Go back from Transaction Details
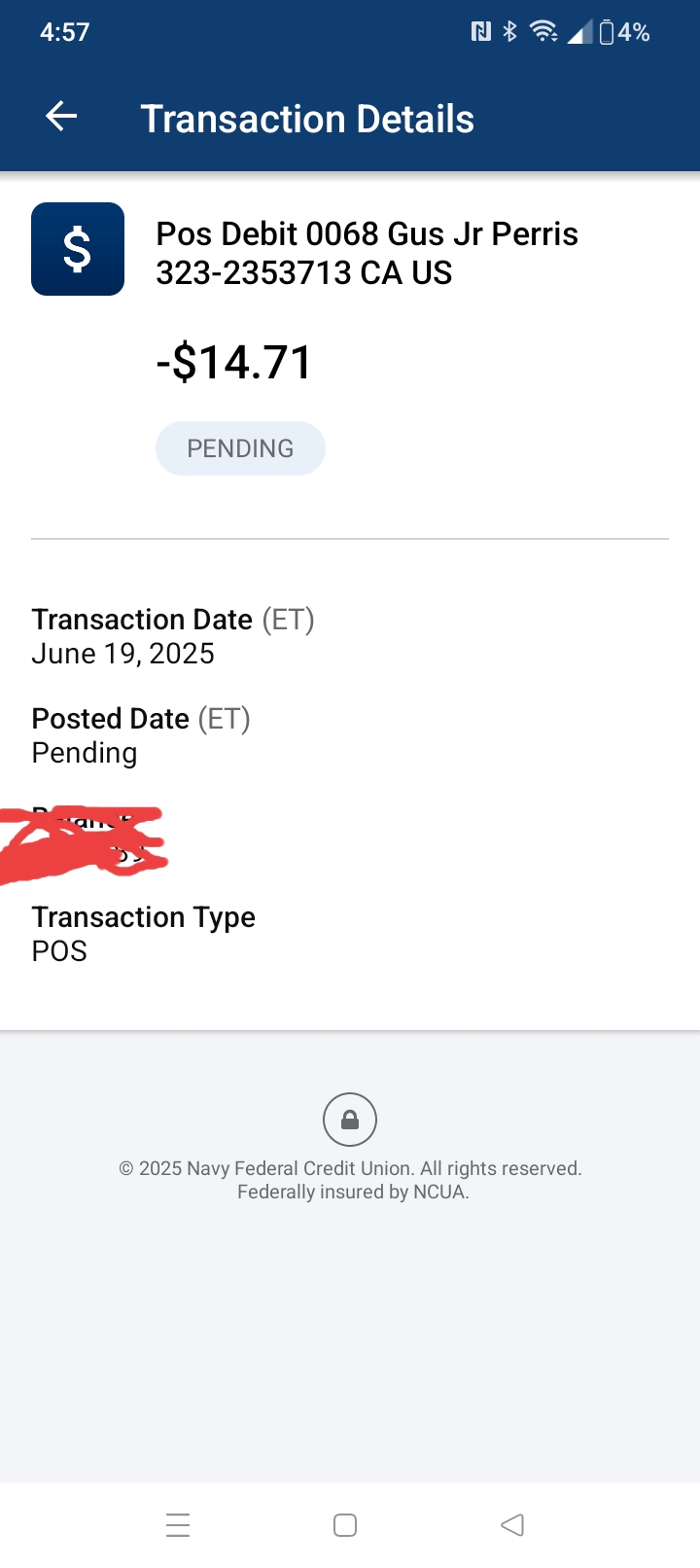The image size is (700, 1568). point(61,117)
